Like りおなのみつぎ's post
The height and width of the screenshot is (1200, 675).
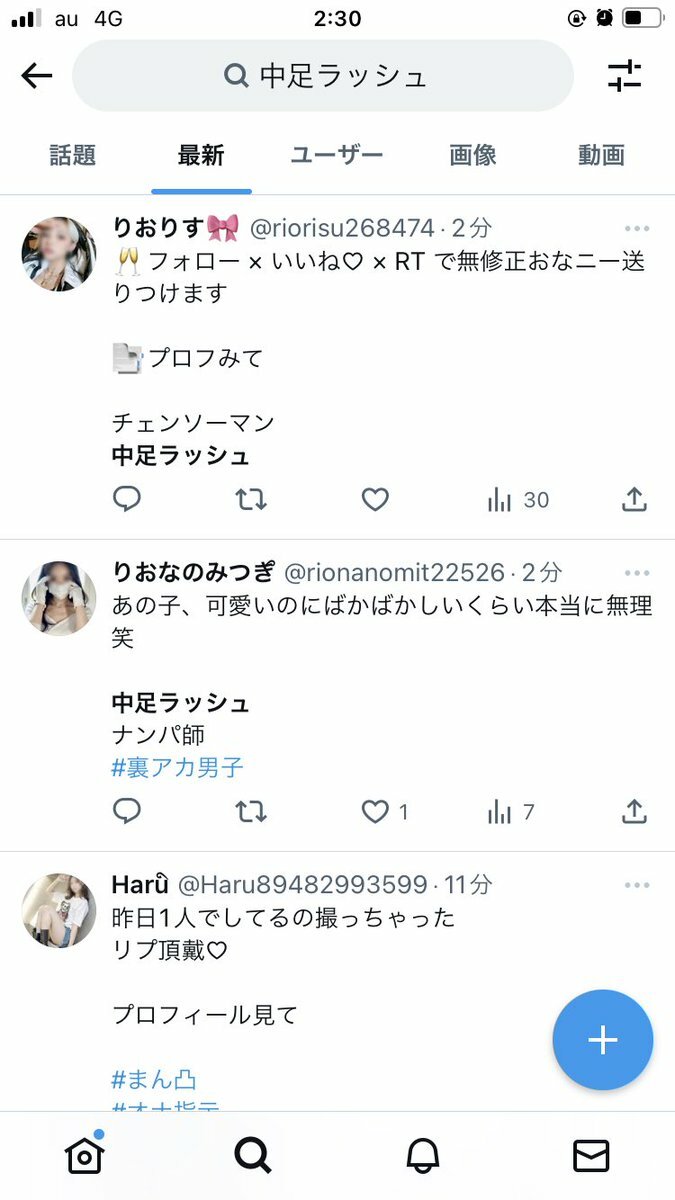(375, 812)
